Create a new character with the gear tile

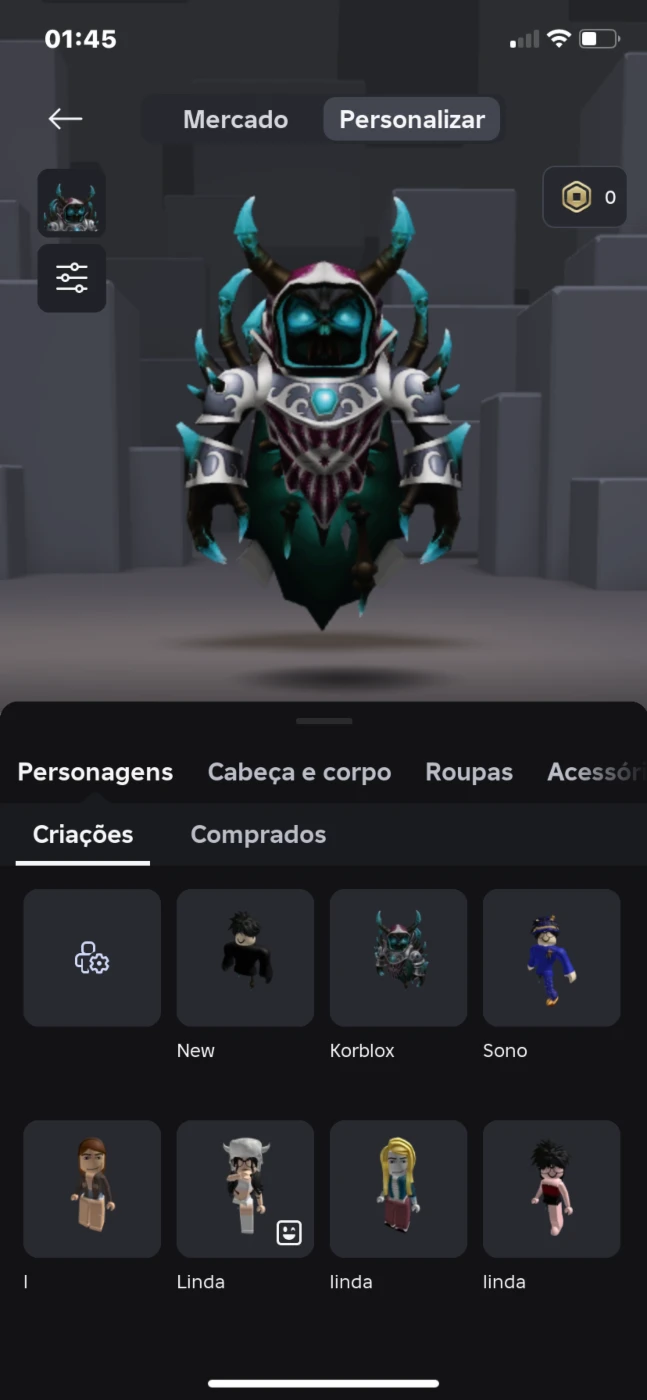click(92, 958)
